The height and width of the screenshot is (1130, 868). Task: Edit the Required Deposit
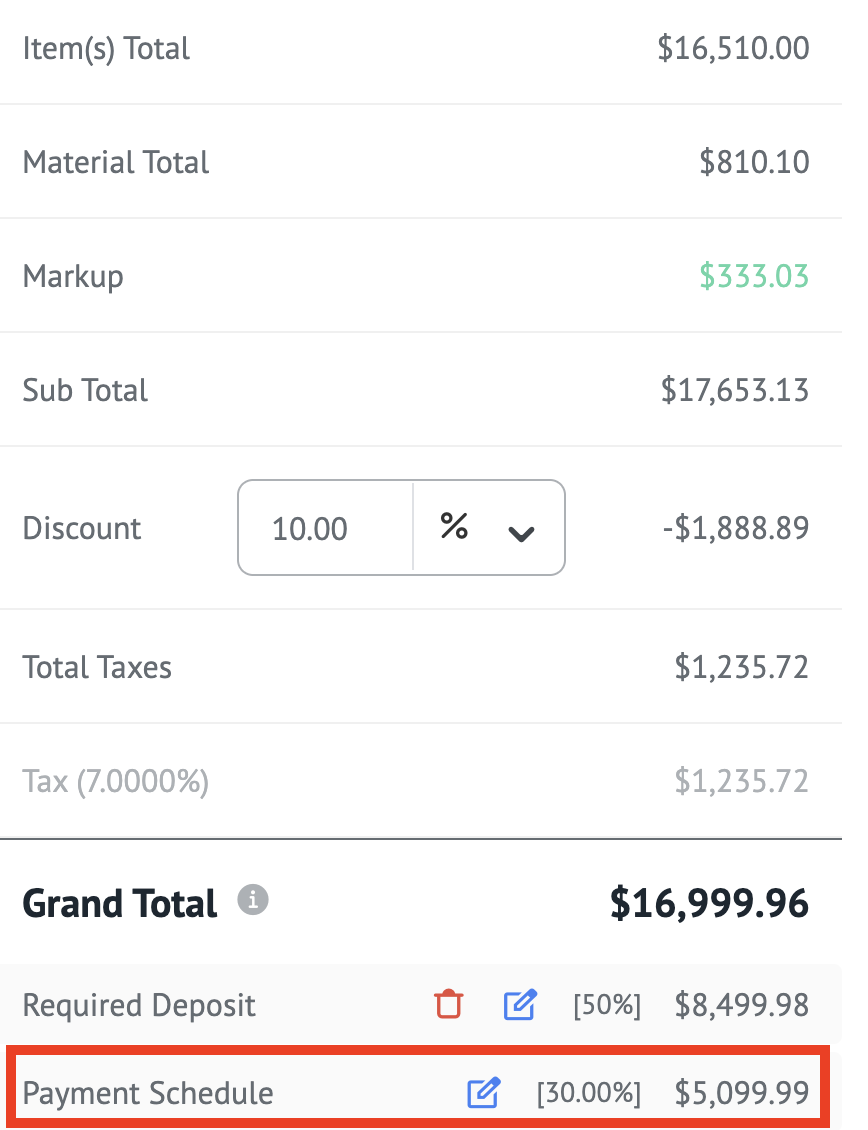pos(520,1004)
